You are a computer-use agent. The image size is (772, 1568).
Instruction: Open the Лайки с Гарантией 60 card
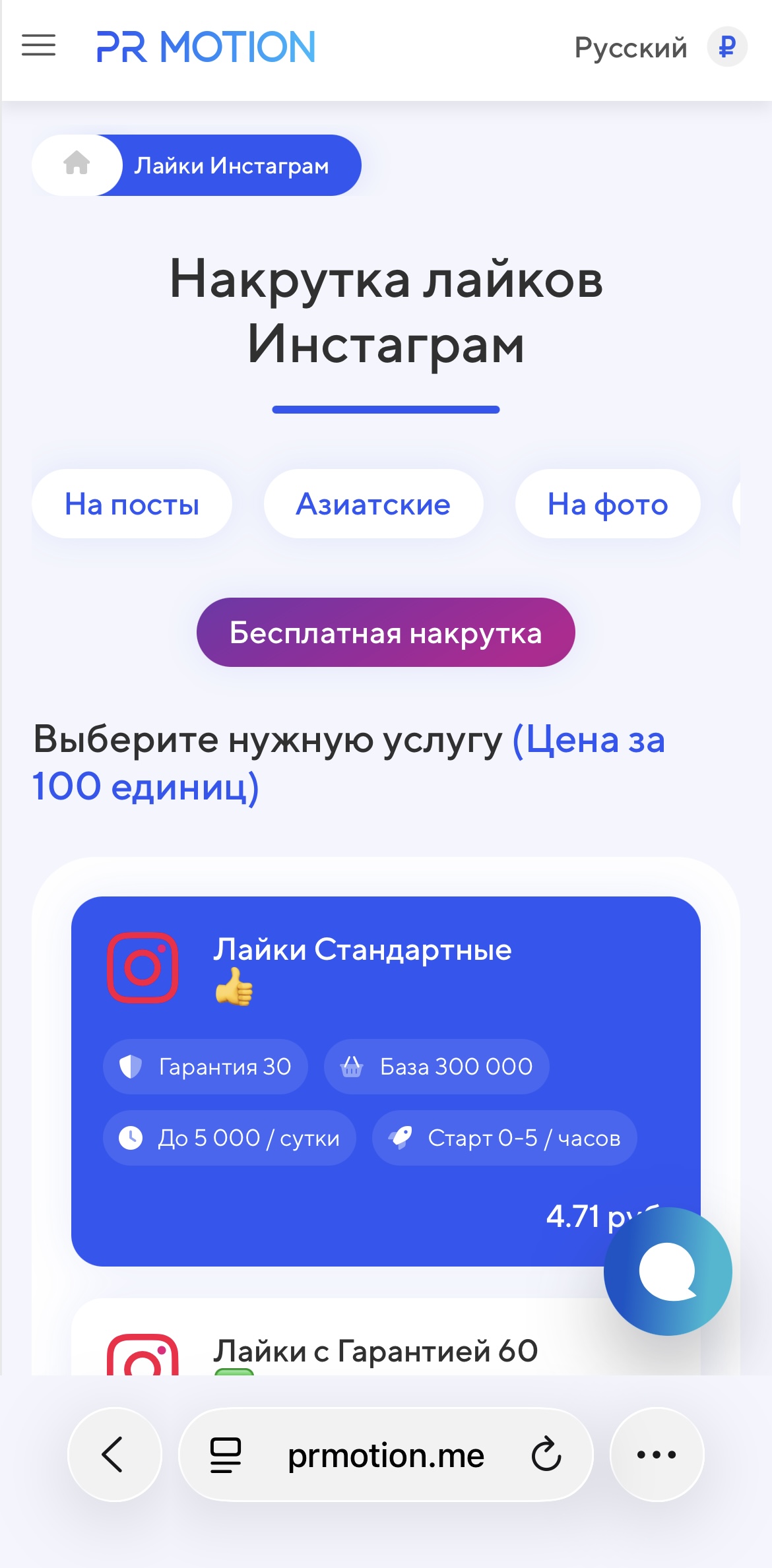[375, 1350]
